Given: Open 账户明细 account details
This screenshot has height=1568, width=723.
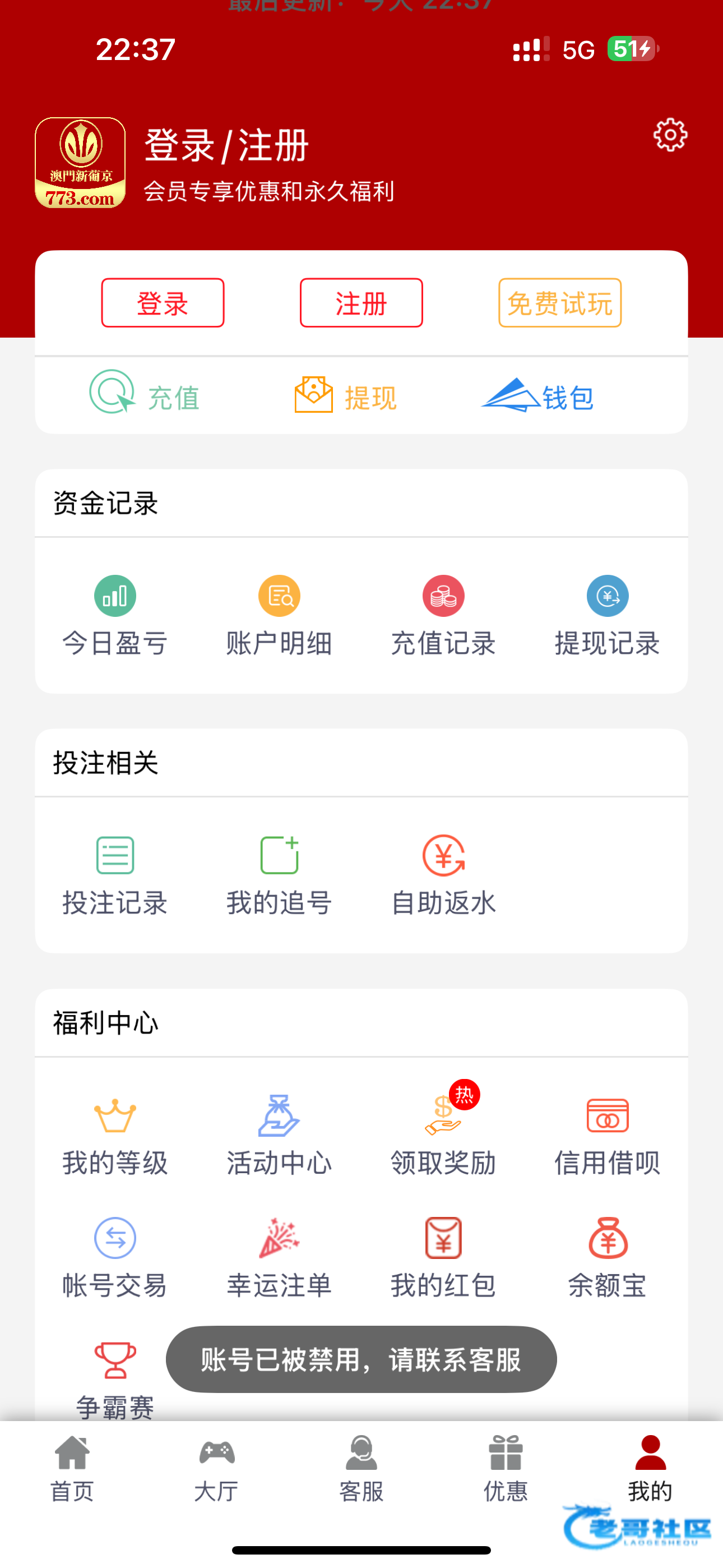Looking at the screenshot, I should tap(279, 615).
